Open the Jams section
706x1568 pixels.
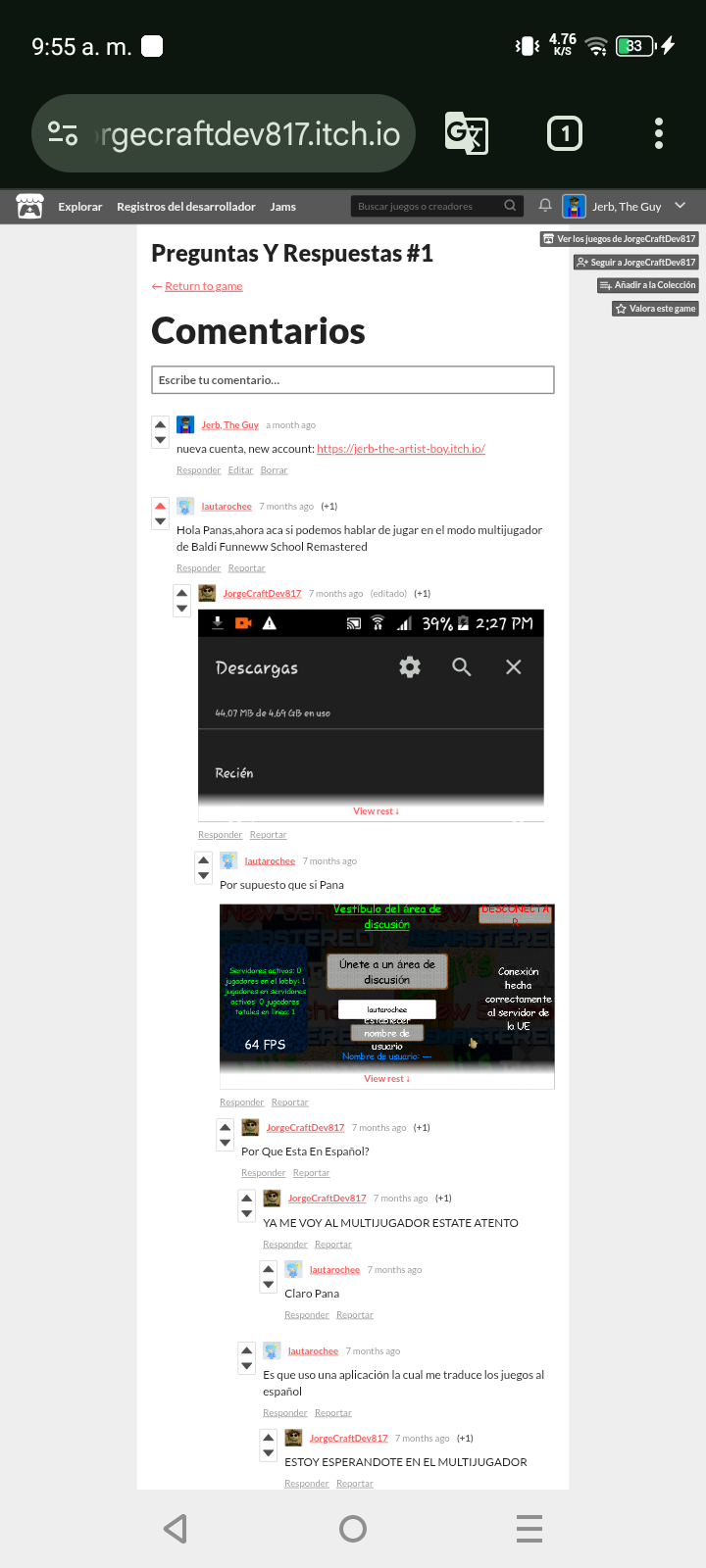282,207
